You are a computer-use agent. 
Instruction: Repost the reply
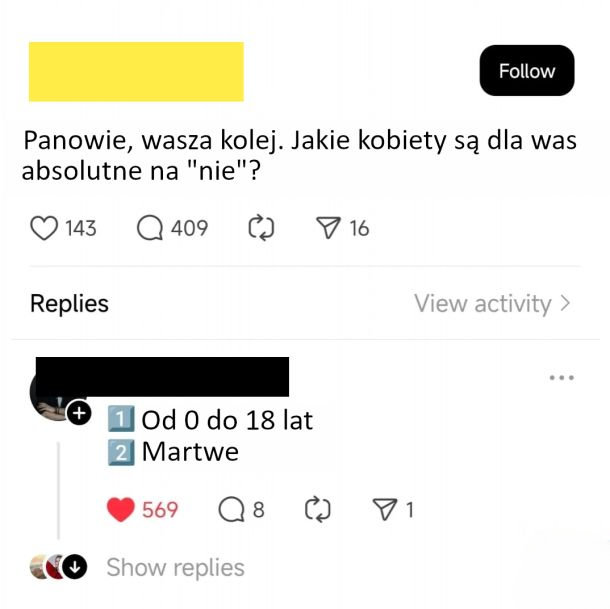click(316, 510)
